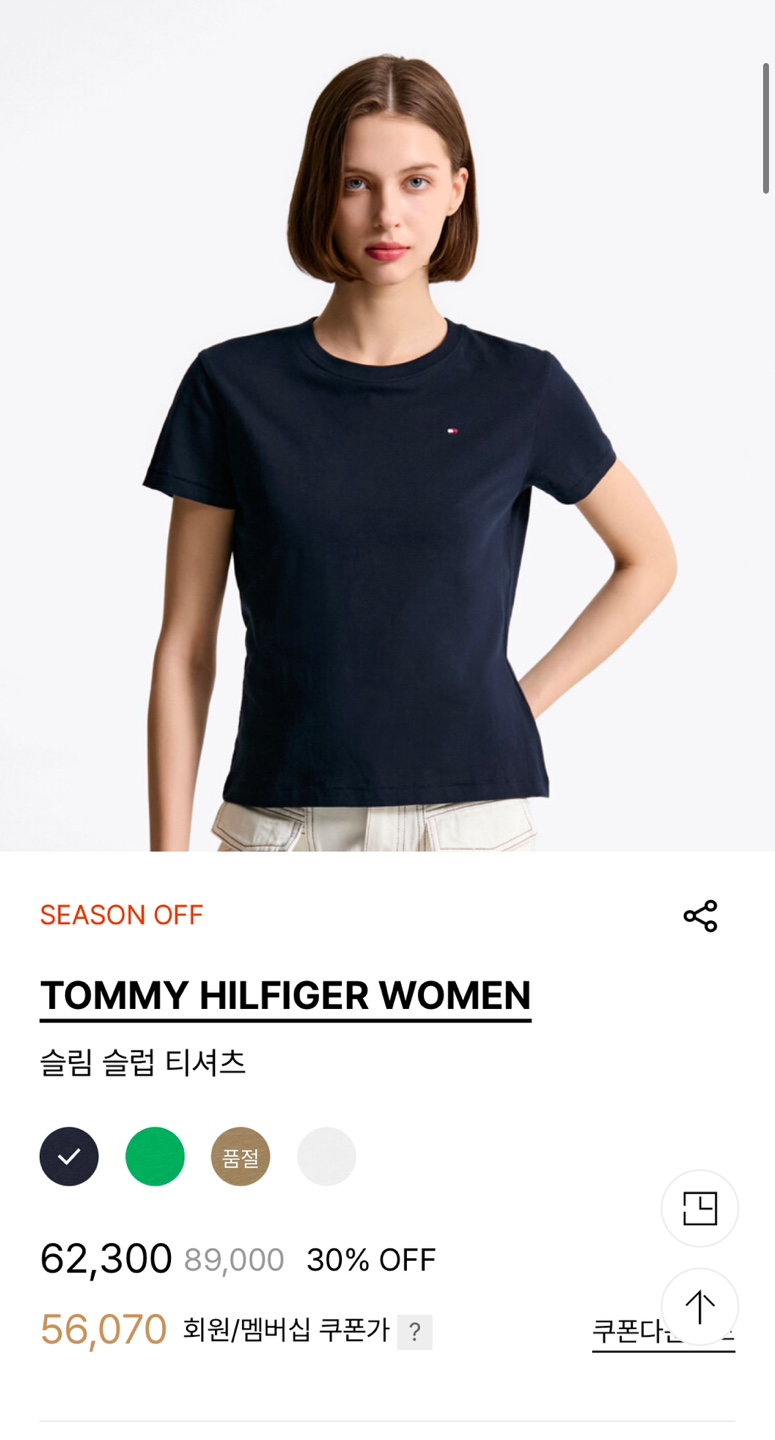Jump back to top with arrow button

pos(699,1307)
